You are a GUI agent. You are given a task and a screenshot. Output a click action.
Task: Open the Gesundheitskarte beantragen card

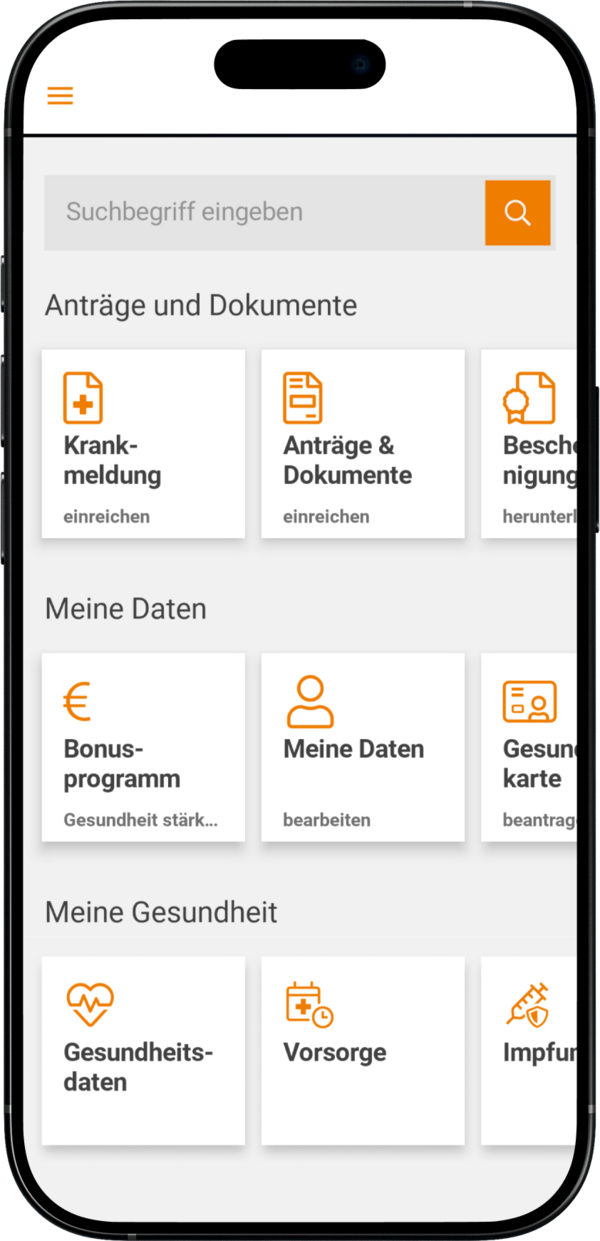click(x=530, y=747)
